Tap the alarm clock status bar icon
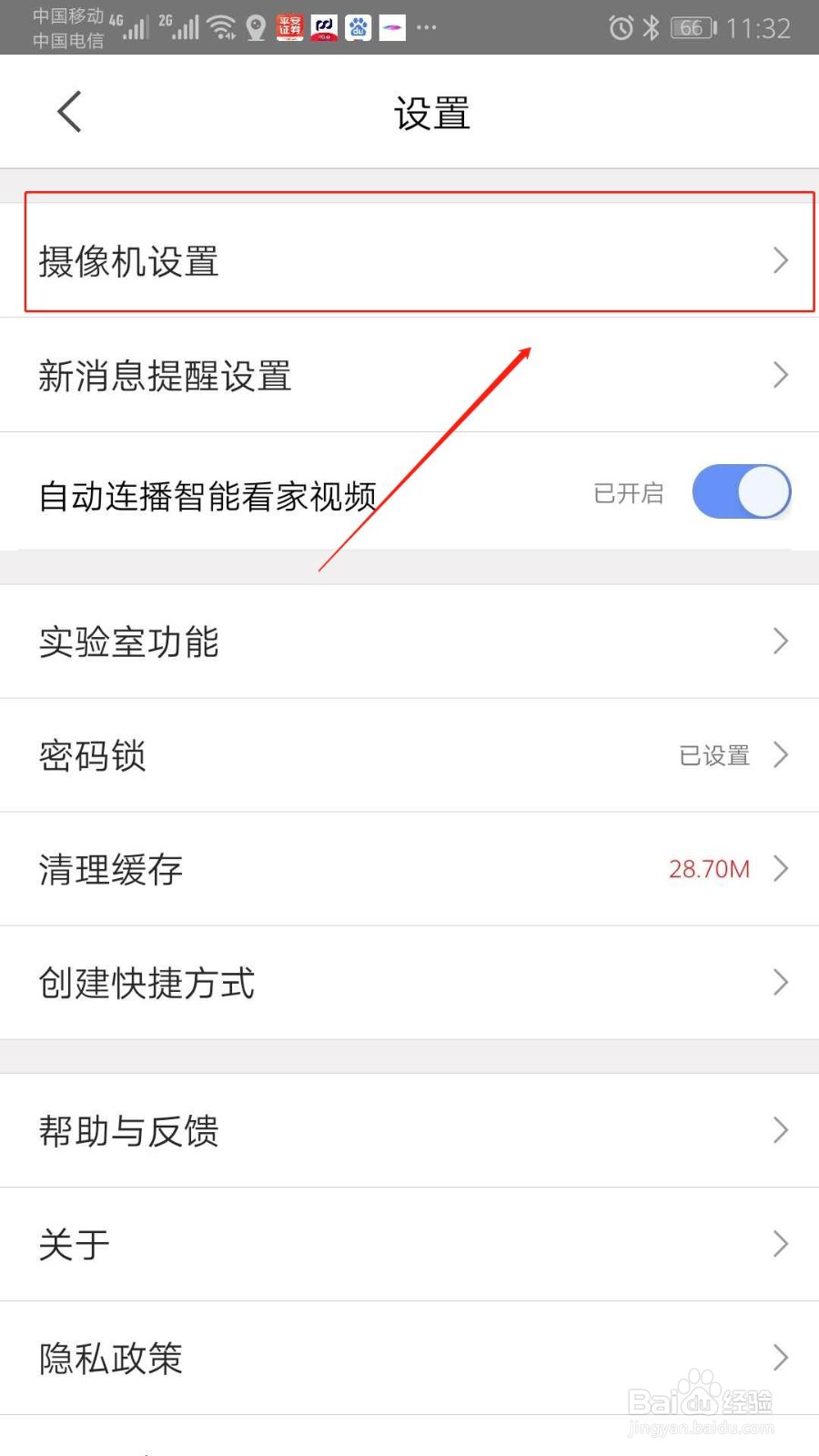Screen dimensions: 819x1456 [x=622, y=27]
